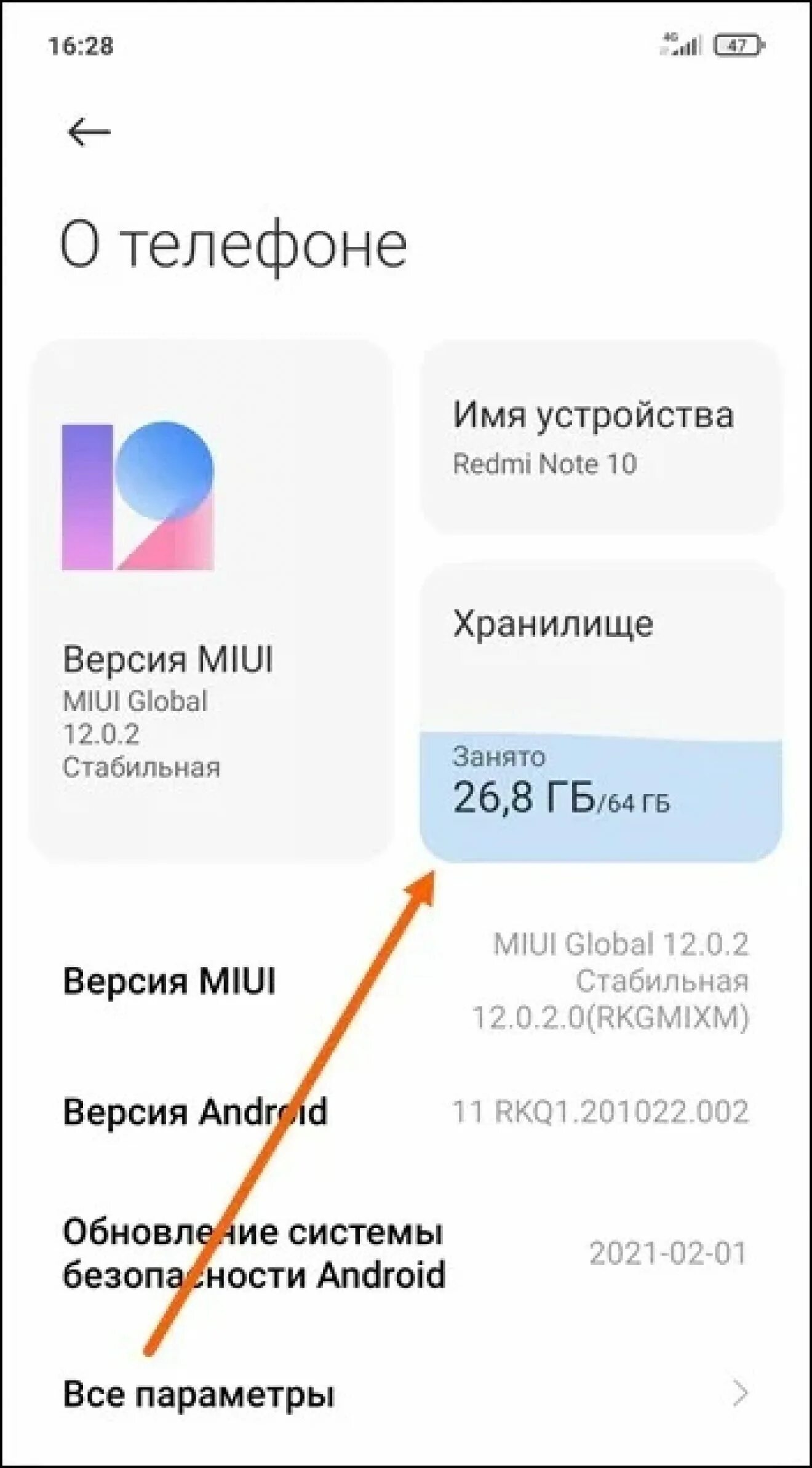Tap the Версия MIUI row
Viewport: 812px width, 1468px height.
point(406,981)
